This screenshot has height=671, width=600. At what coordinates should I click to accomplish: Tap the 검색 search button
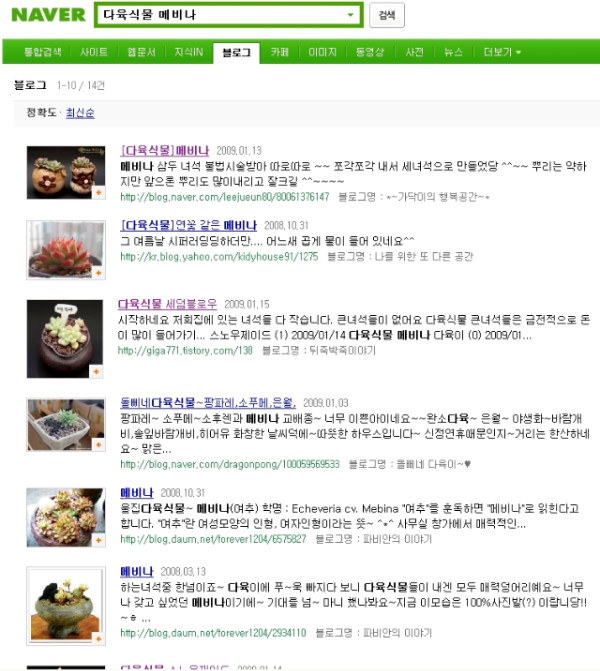[387, 15]
